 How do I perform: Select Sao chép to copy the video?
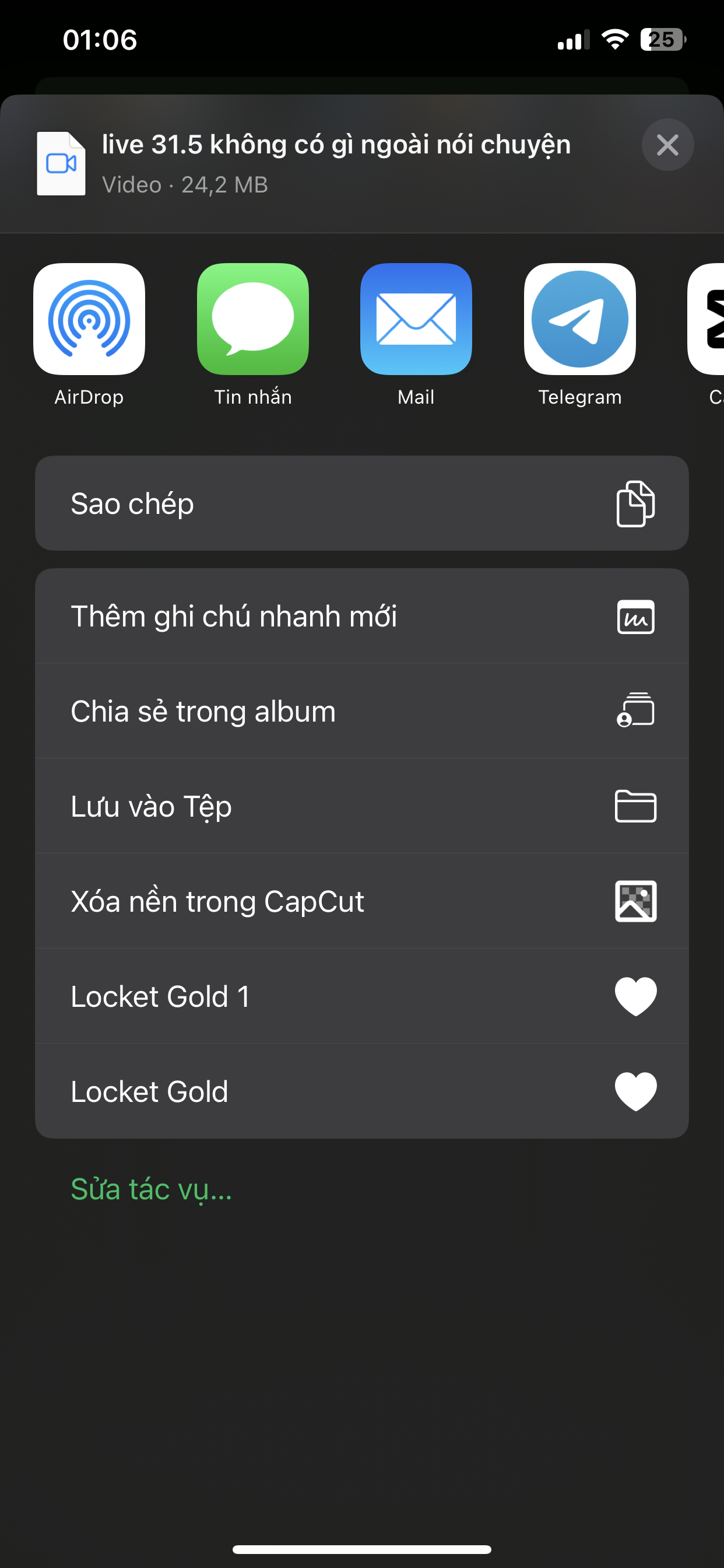point(361,503)
